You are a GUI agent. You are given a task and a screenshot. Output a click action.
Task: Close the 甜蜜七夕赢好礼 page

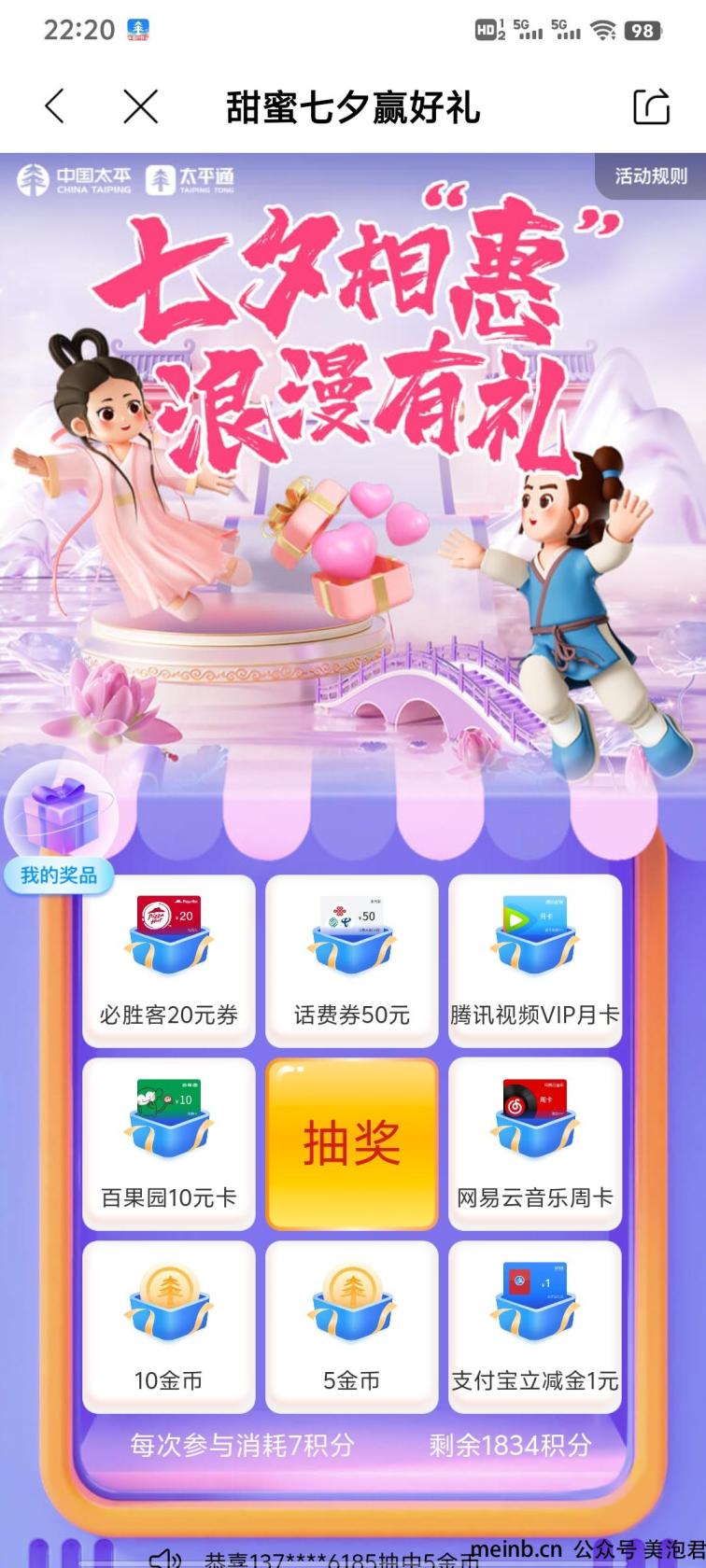pos(141,106)
